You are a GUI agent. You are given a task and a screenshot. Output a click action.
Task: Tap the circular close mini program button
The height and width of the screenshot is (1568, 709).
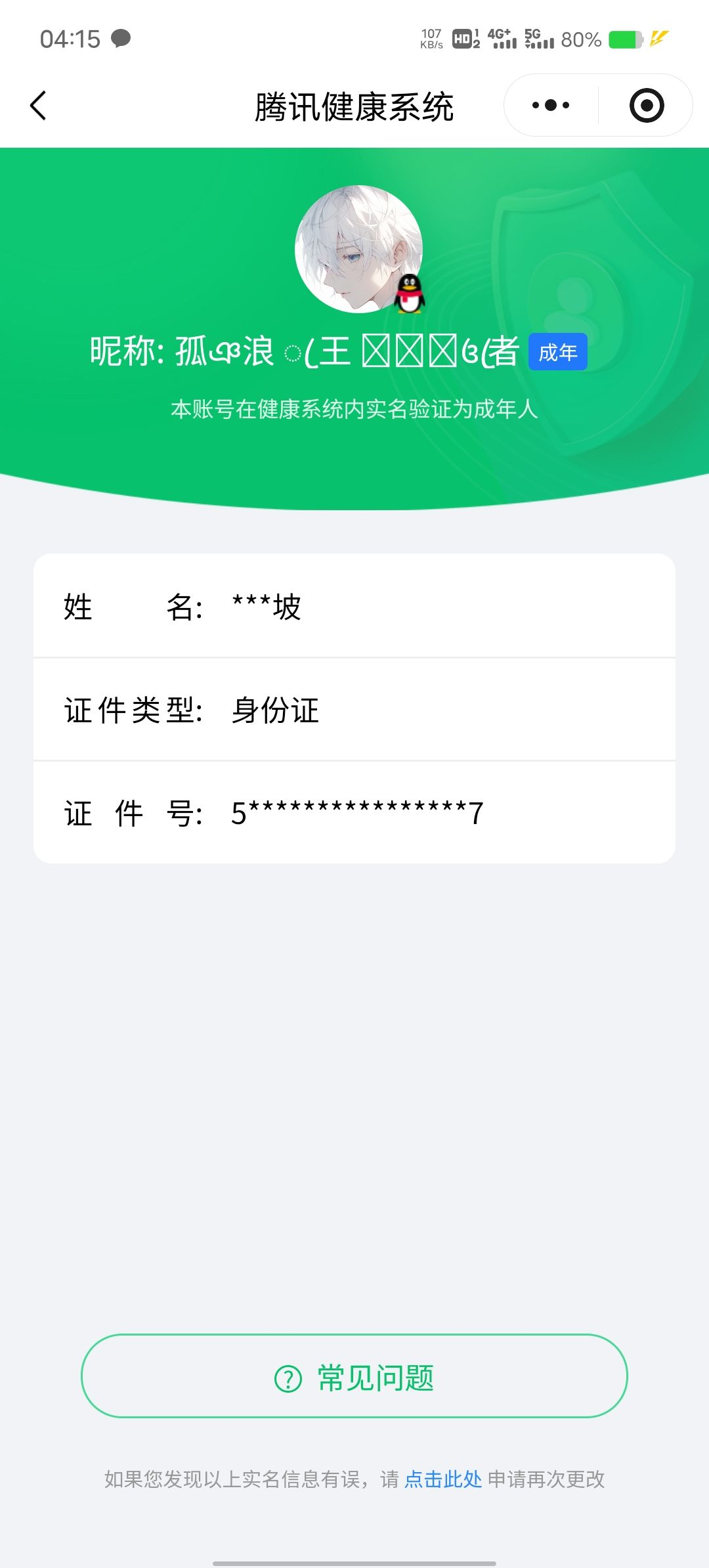pyautogui.click(x=645, y=105)
